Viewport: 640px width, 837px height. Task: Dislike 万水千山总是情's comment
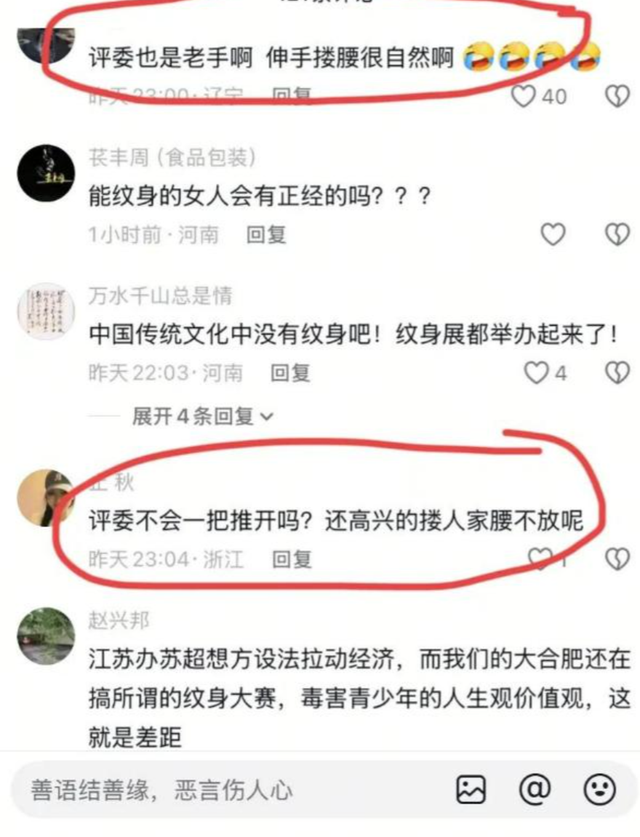click(x=617, y=373)
